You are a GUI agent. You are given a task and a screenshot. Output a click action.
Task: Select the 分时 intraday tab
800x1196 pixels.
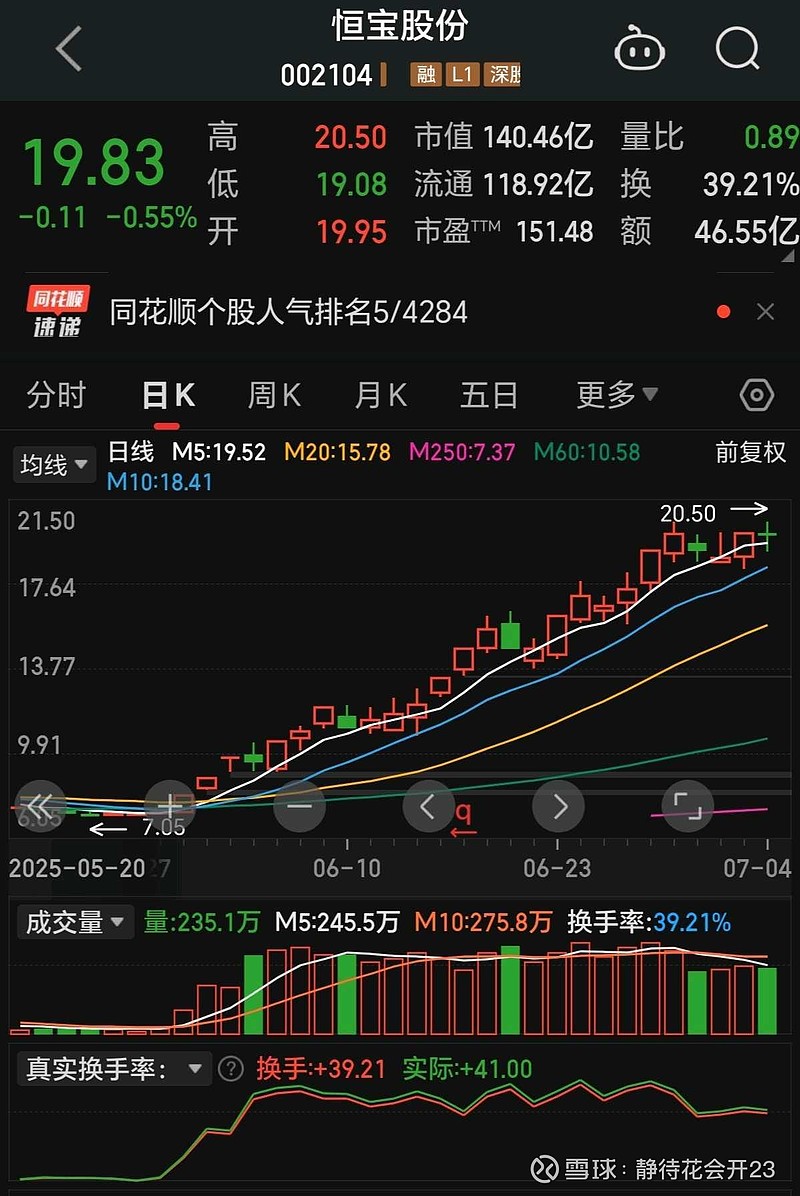point(56,395)
